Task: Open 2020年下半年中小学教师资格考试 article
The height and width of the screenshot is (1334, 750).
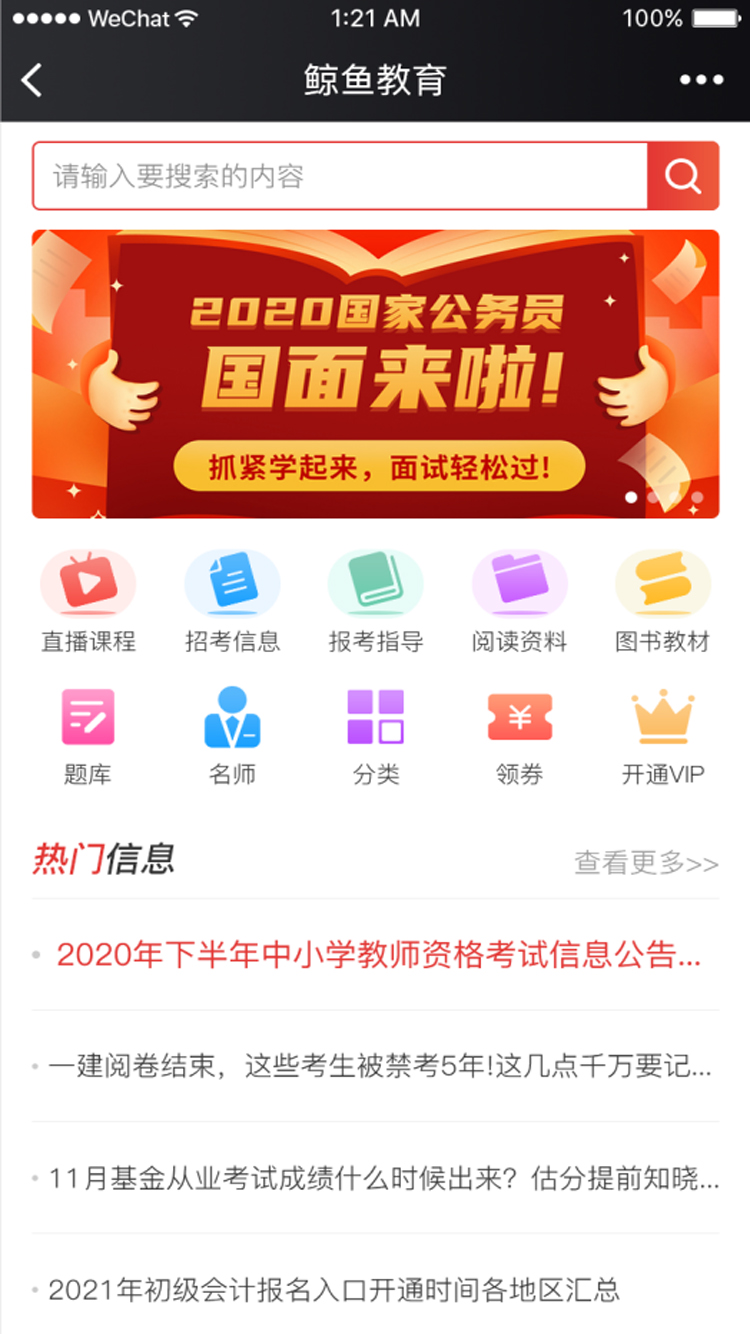Action: pyautogui.click(x=378, y=955)
